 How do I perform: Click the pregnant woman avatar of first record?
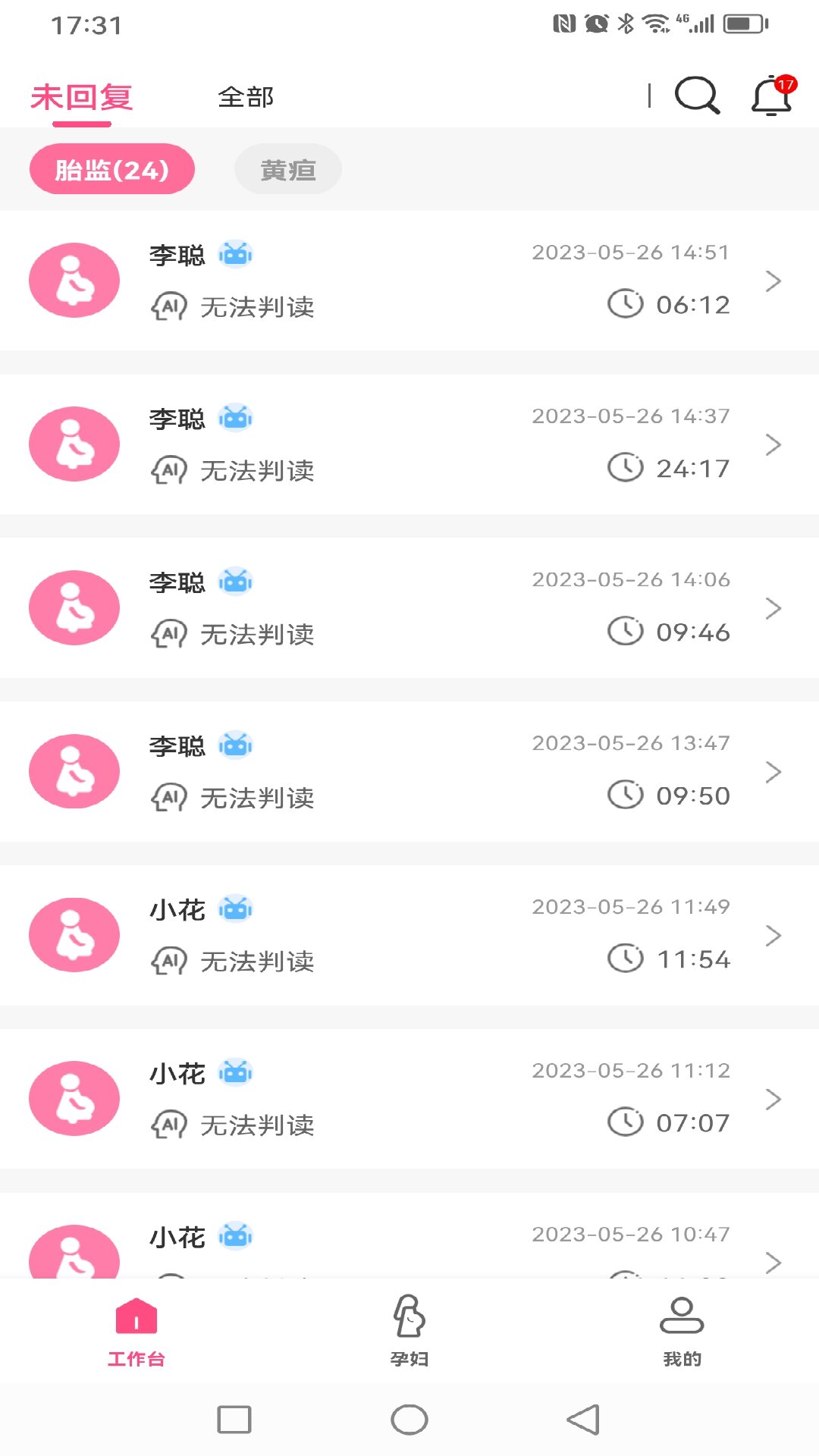tap(74, 280)
